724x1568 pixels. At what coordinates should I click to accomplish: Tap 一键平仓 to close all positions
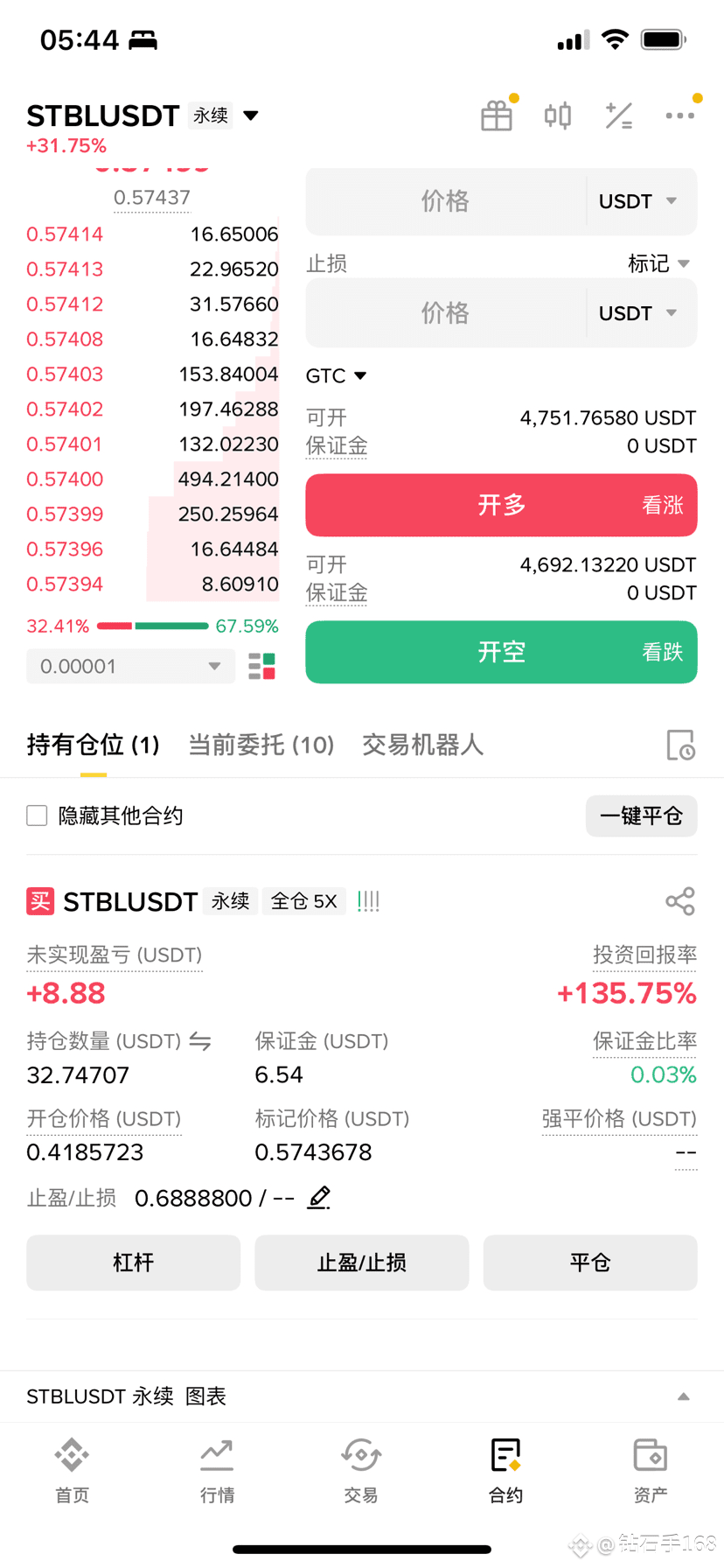pyautogui.click(x=641, y=815)
